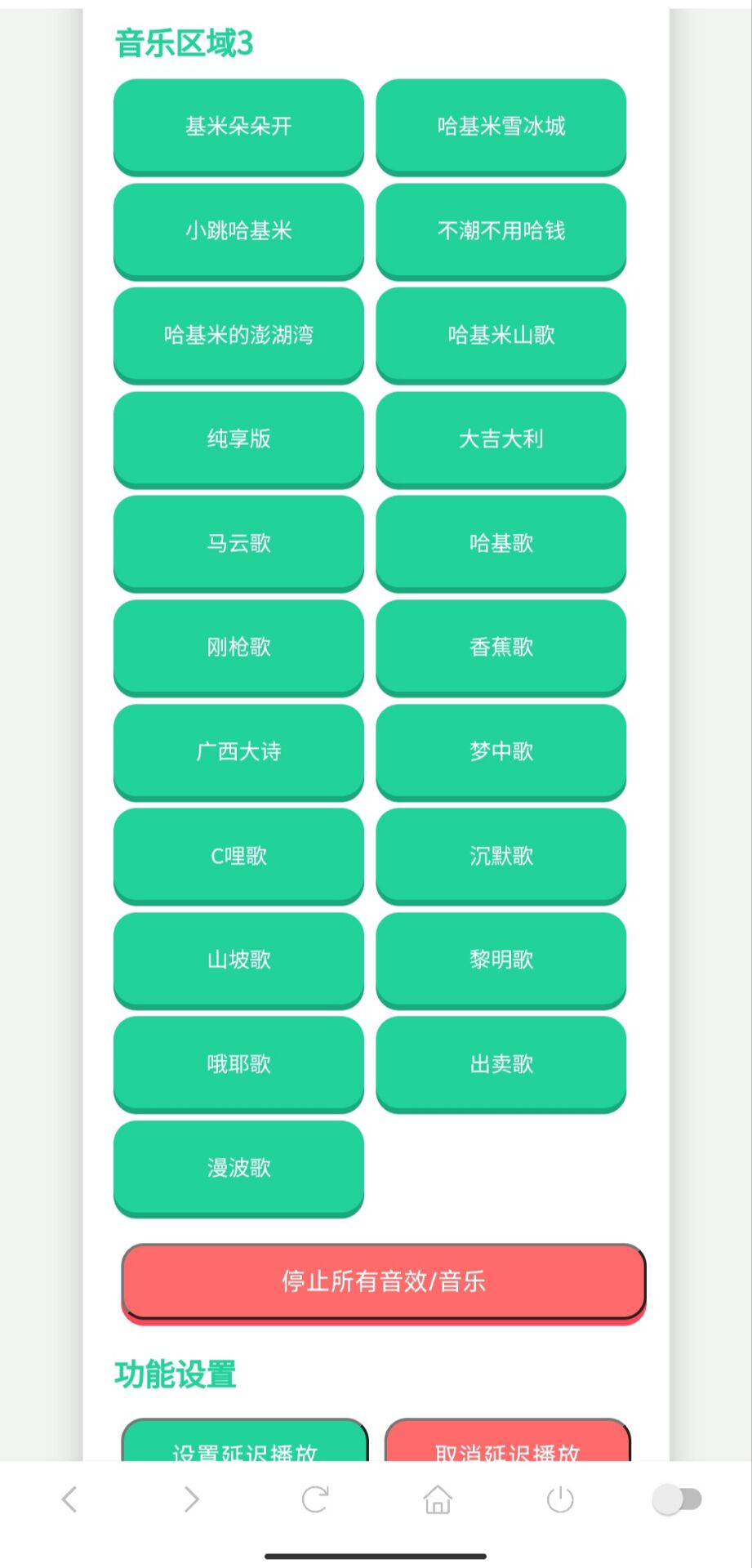Trigger the 马云歌 sound effect
Image resolution: width=752 pixels, height=1568 pixels.
238,543
